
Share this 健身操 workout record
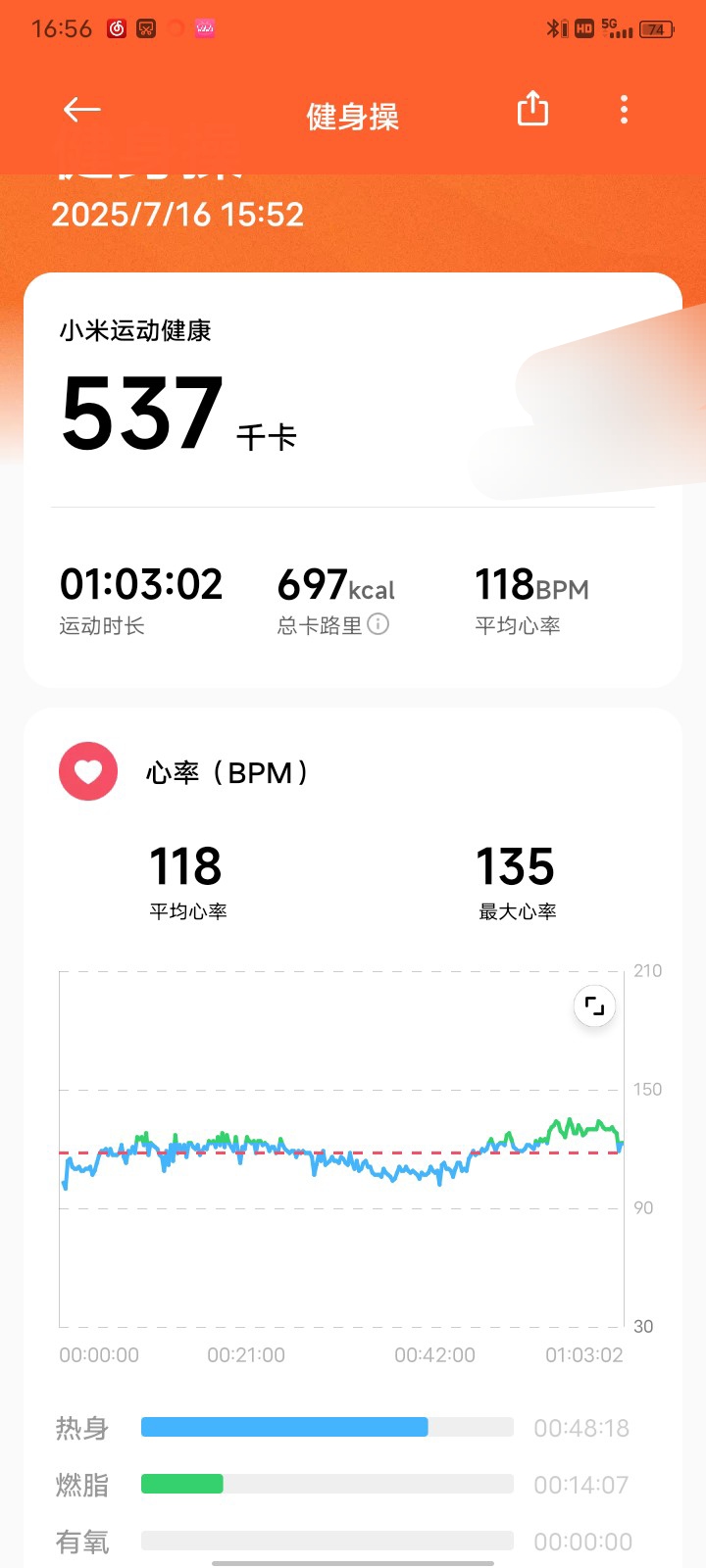[532, 109]
